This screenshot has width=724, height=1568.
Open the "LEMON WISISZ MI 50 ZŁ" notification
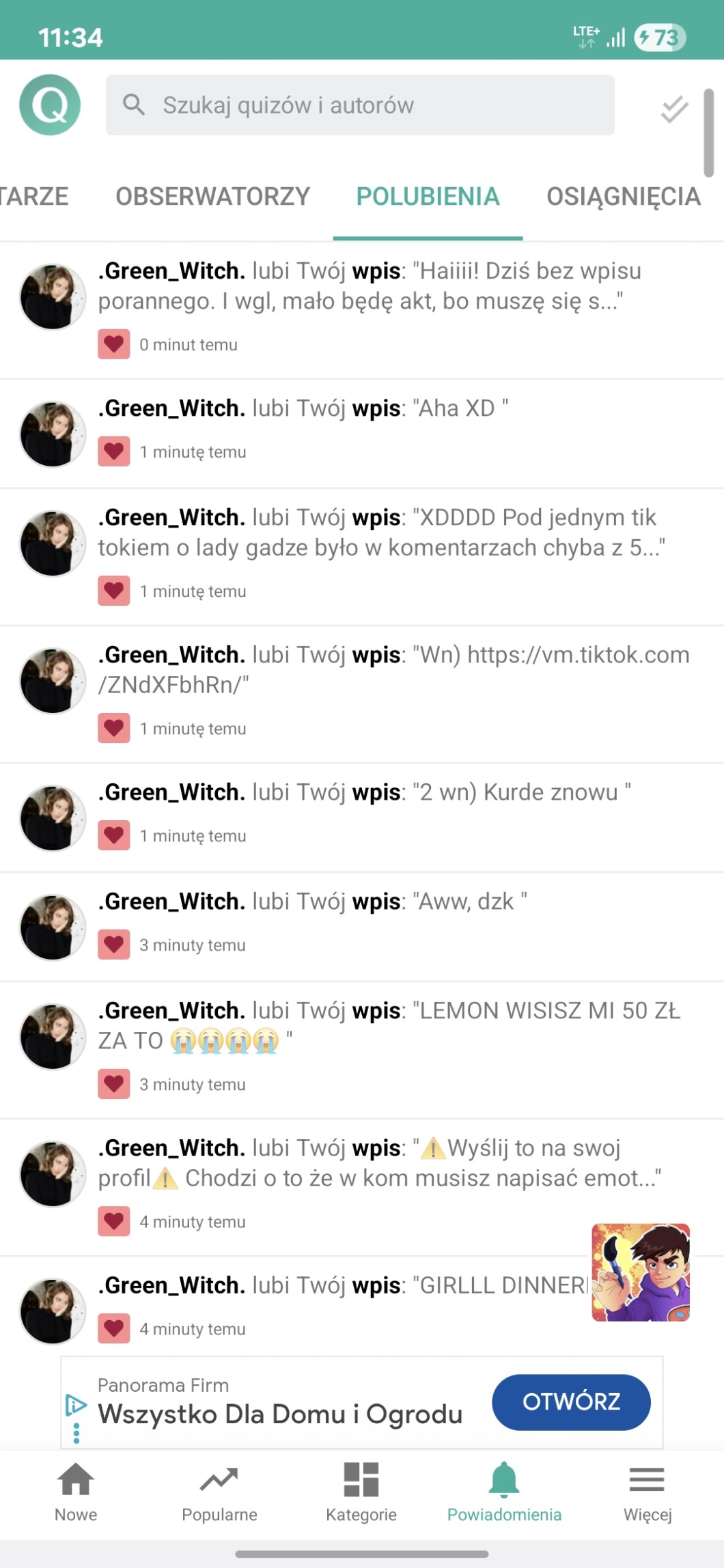click(x=362, y=1050)
